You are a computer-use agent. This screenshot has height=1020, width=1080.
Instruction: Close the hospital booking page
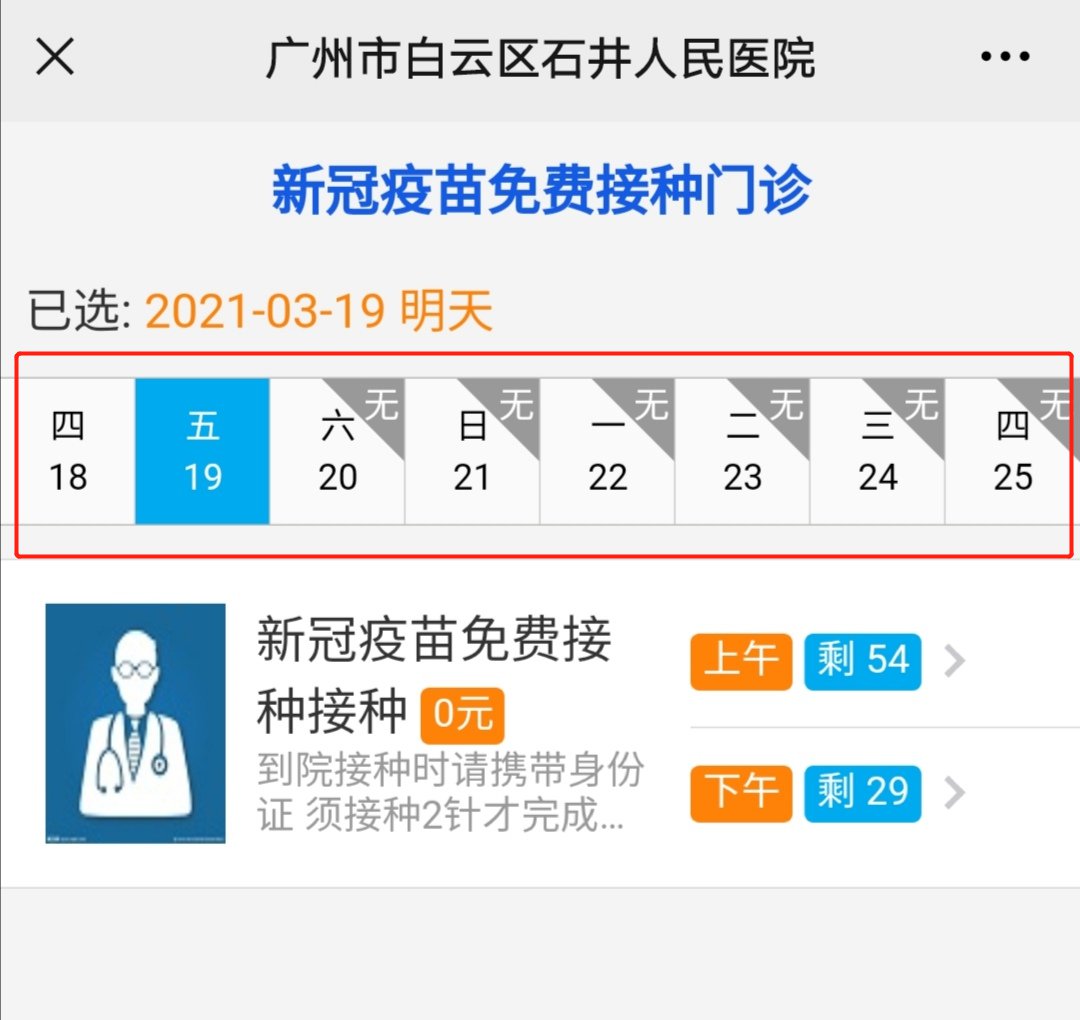[55, 58]
